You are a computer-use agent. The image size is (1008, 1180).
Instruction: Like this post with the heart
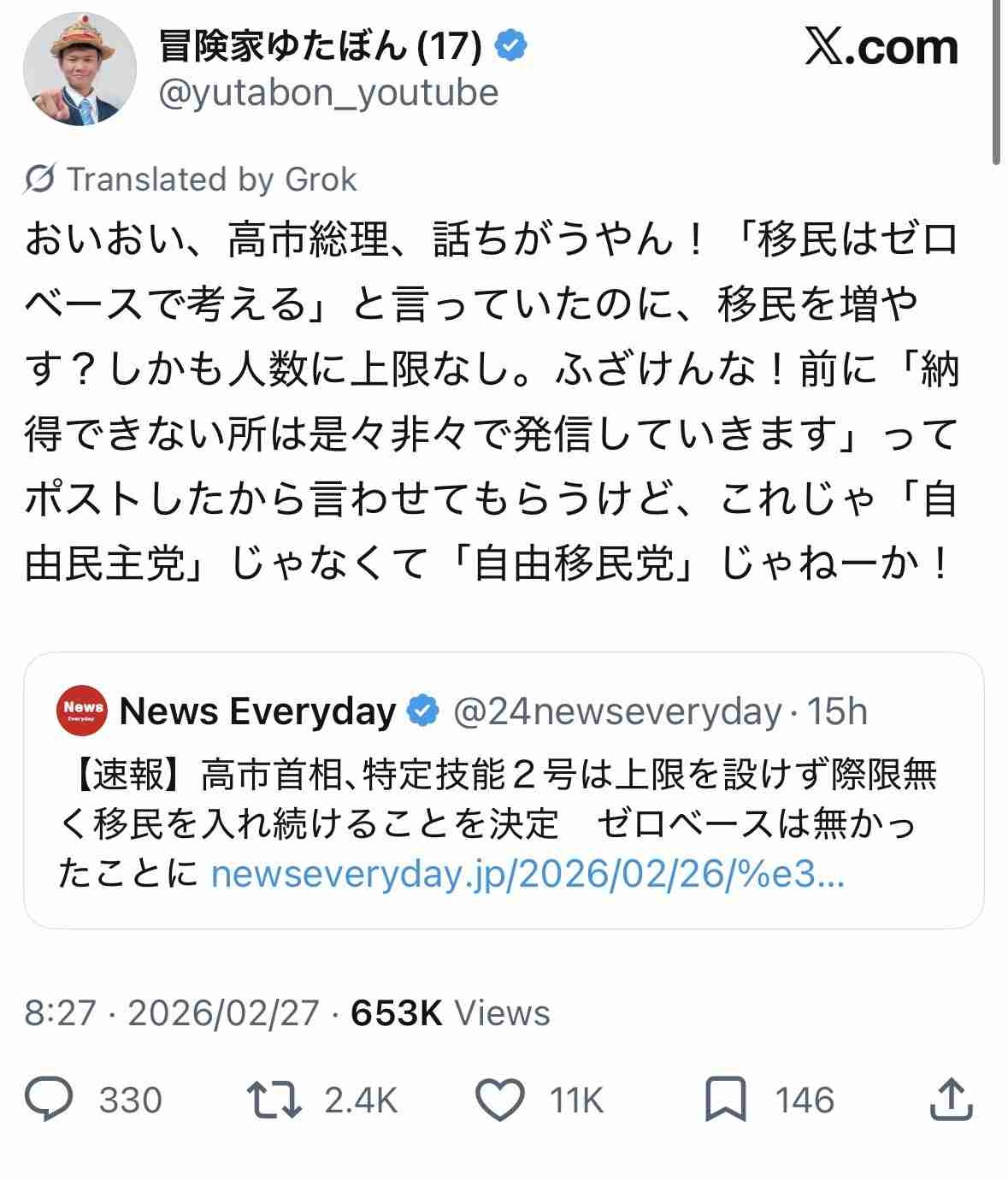click(x=499, y=1100)
